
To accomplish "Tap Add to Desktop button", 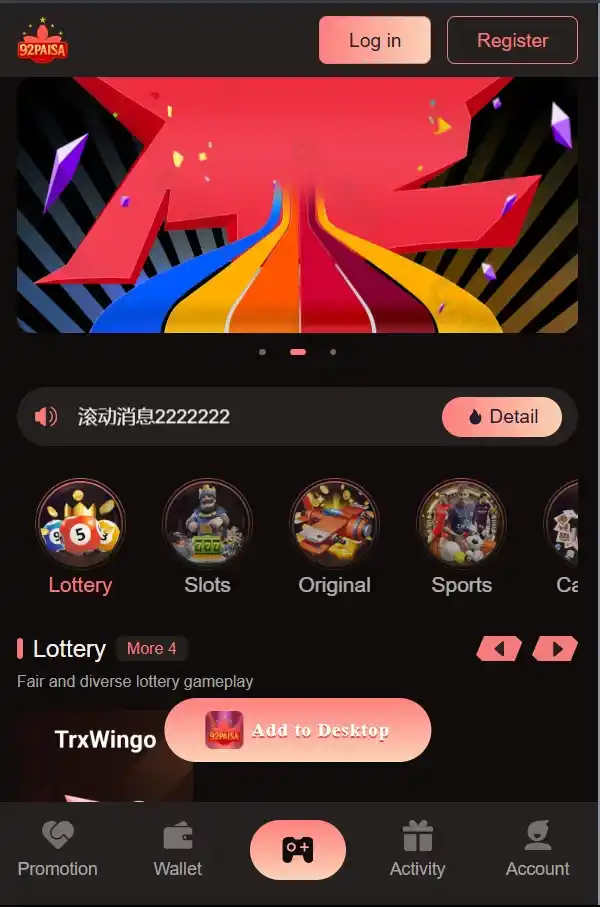I will tap(298, 731).
